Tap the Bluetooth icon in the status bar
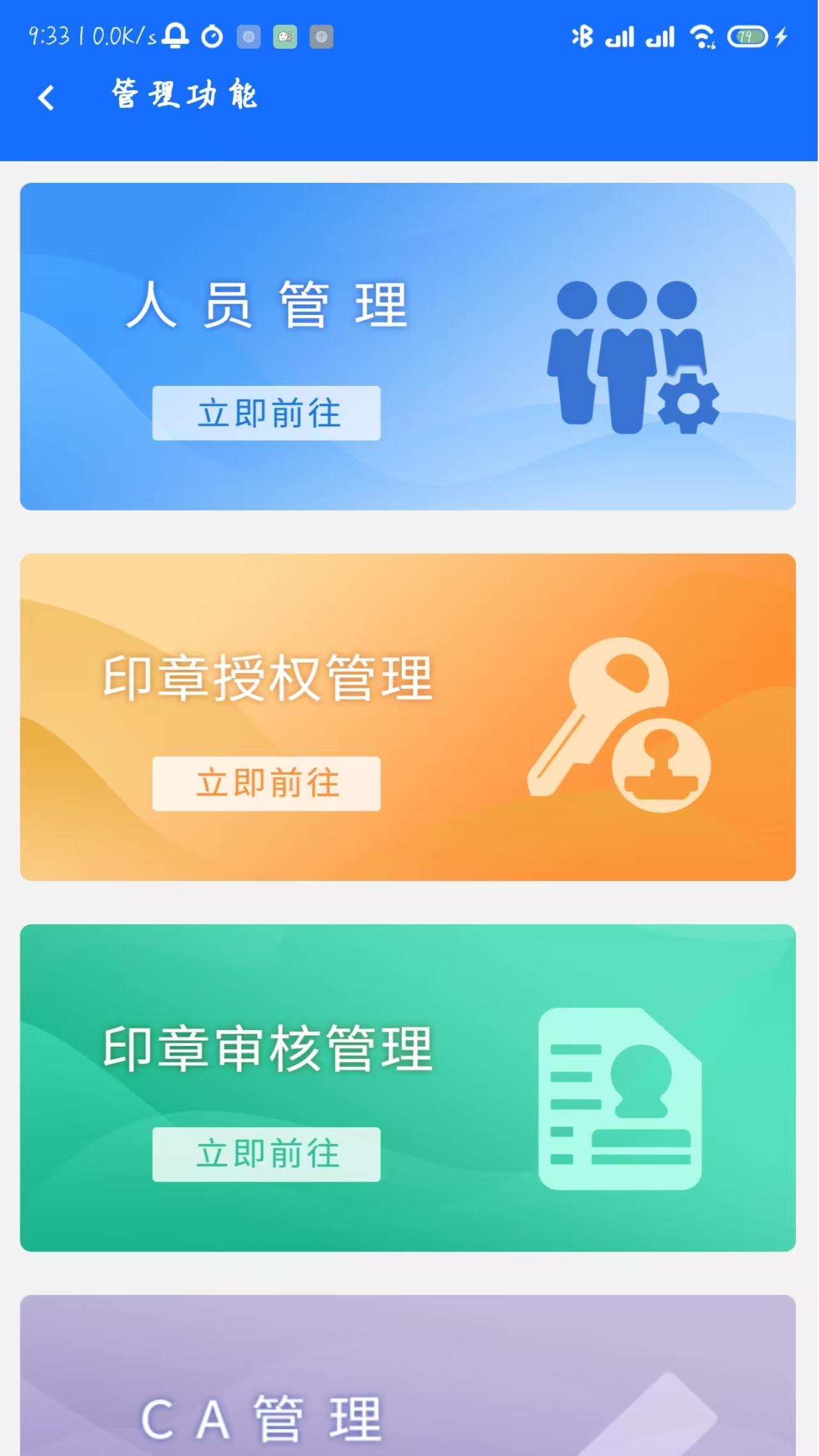Viewport: 819px width, 1456px height. 581,36
